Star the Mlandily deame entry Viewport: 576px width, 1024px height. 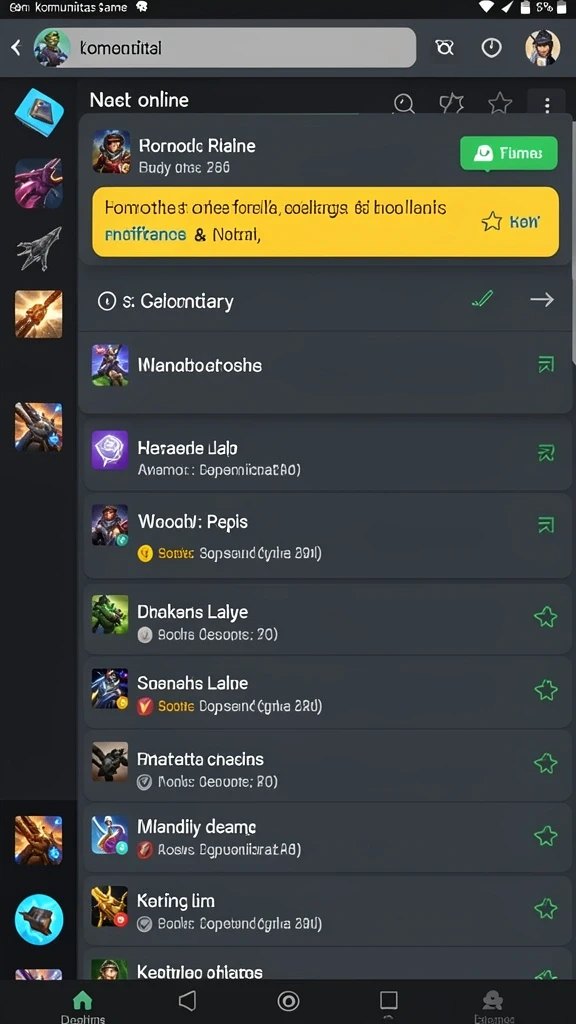point(546,836)
